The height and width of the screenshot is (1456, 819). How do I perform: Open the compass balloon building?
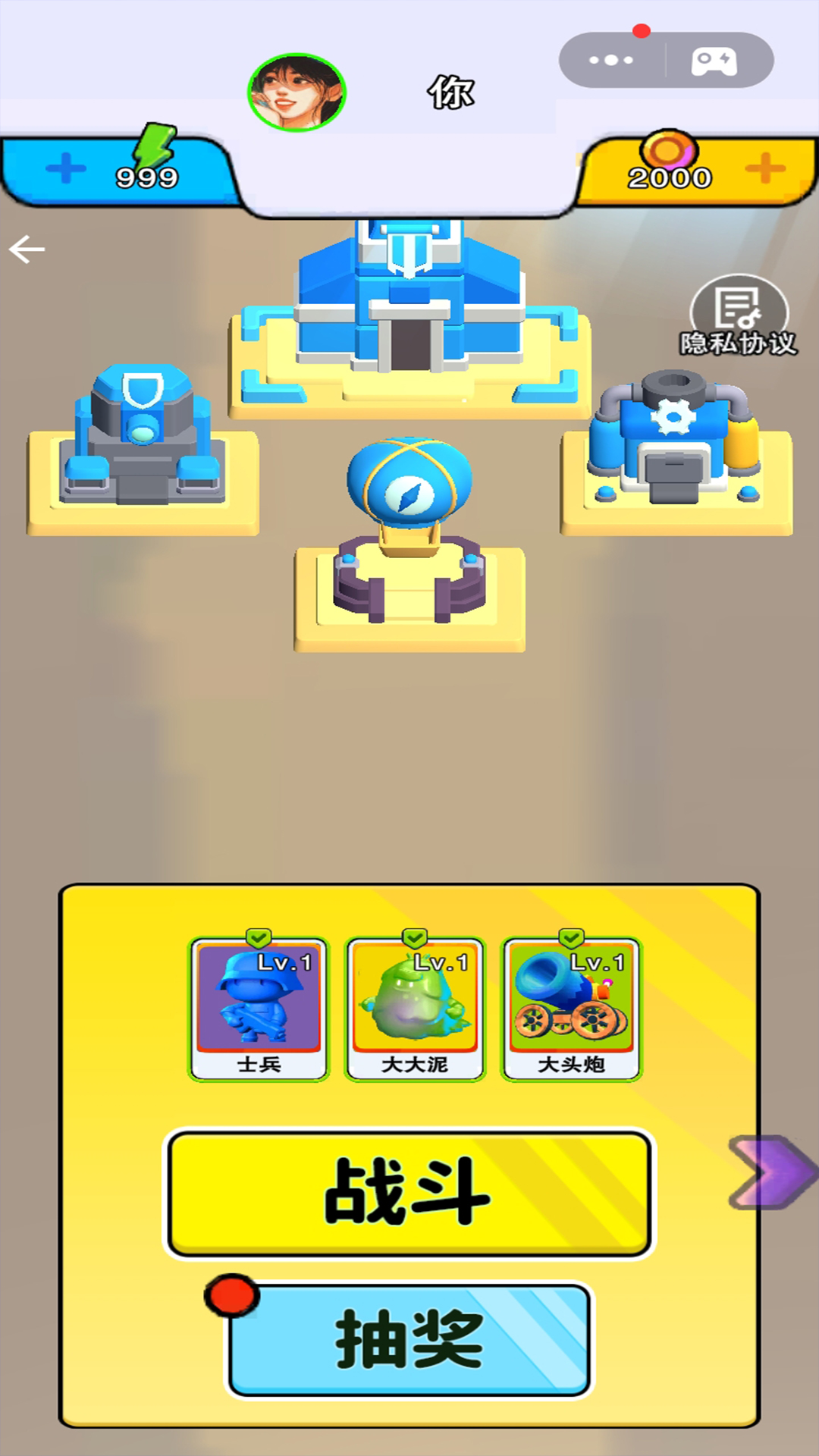[409, 542]
